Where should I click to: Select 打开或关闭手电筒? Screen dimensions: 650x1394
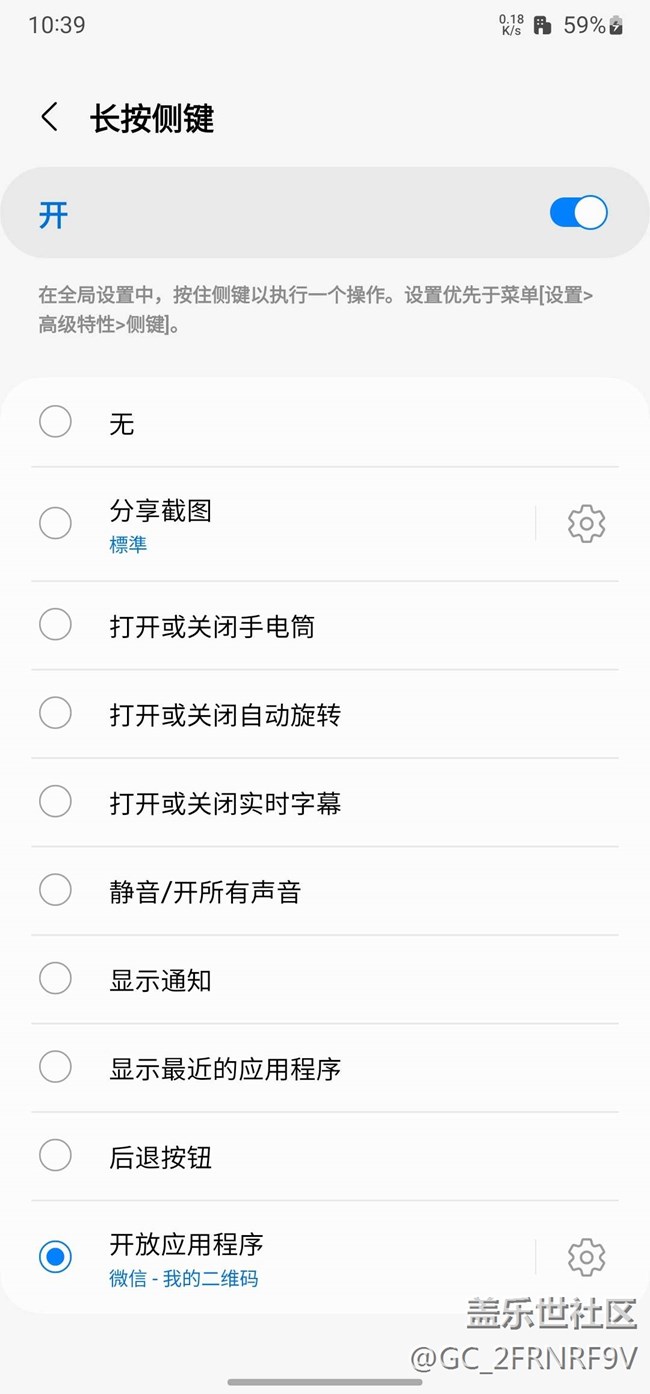[x=55, y=626]
